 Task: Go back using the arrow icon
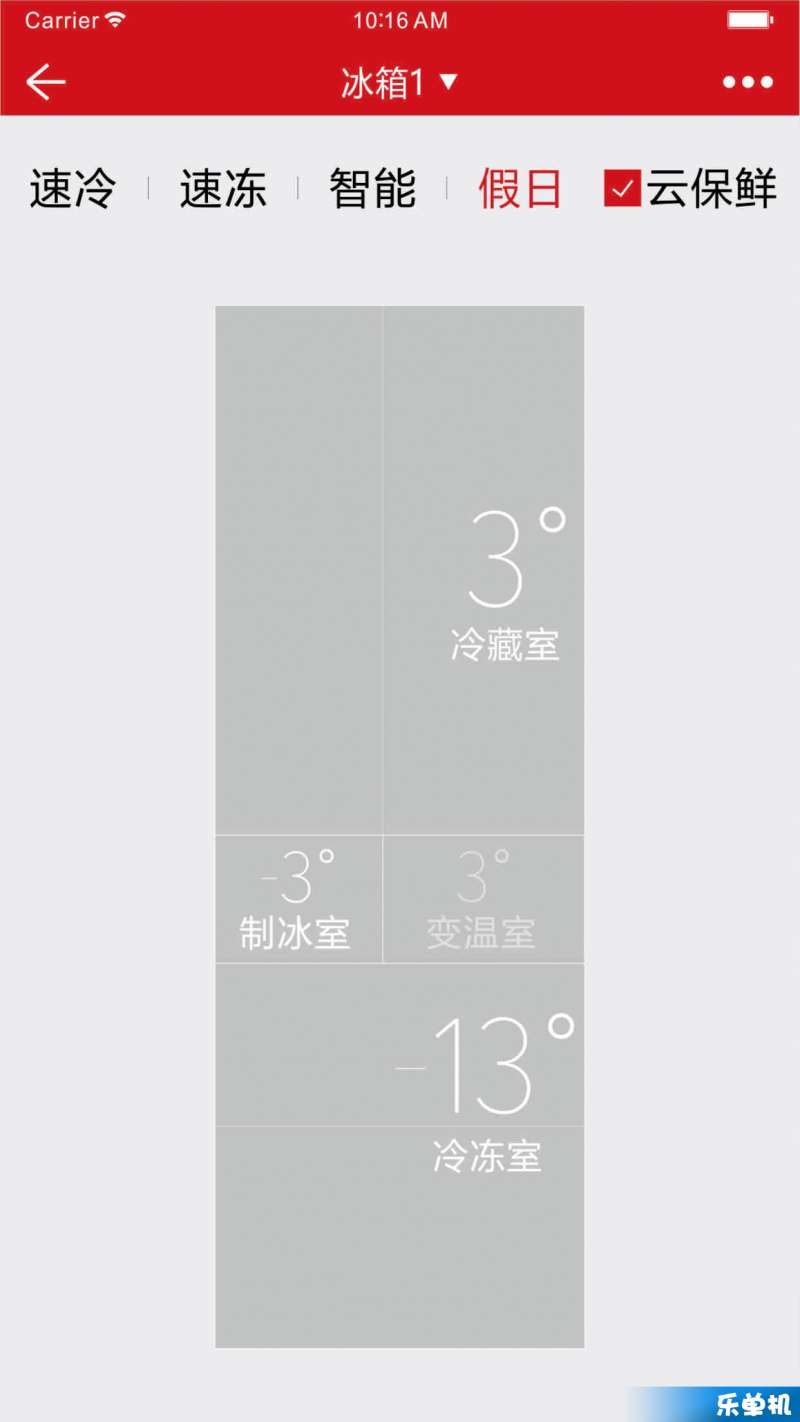46,82
